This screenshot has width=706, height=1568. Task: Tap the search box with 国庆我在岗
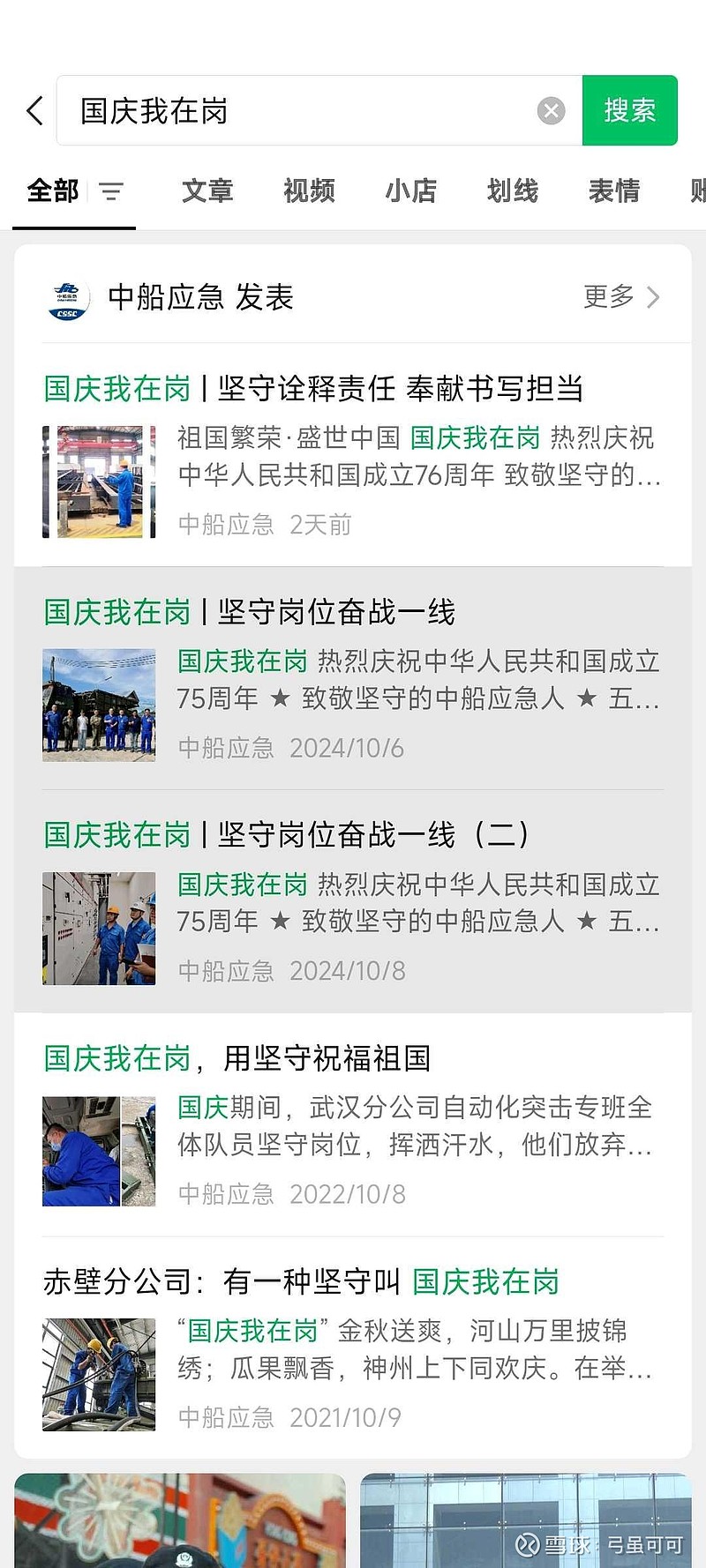(x=300, y=111)
